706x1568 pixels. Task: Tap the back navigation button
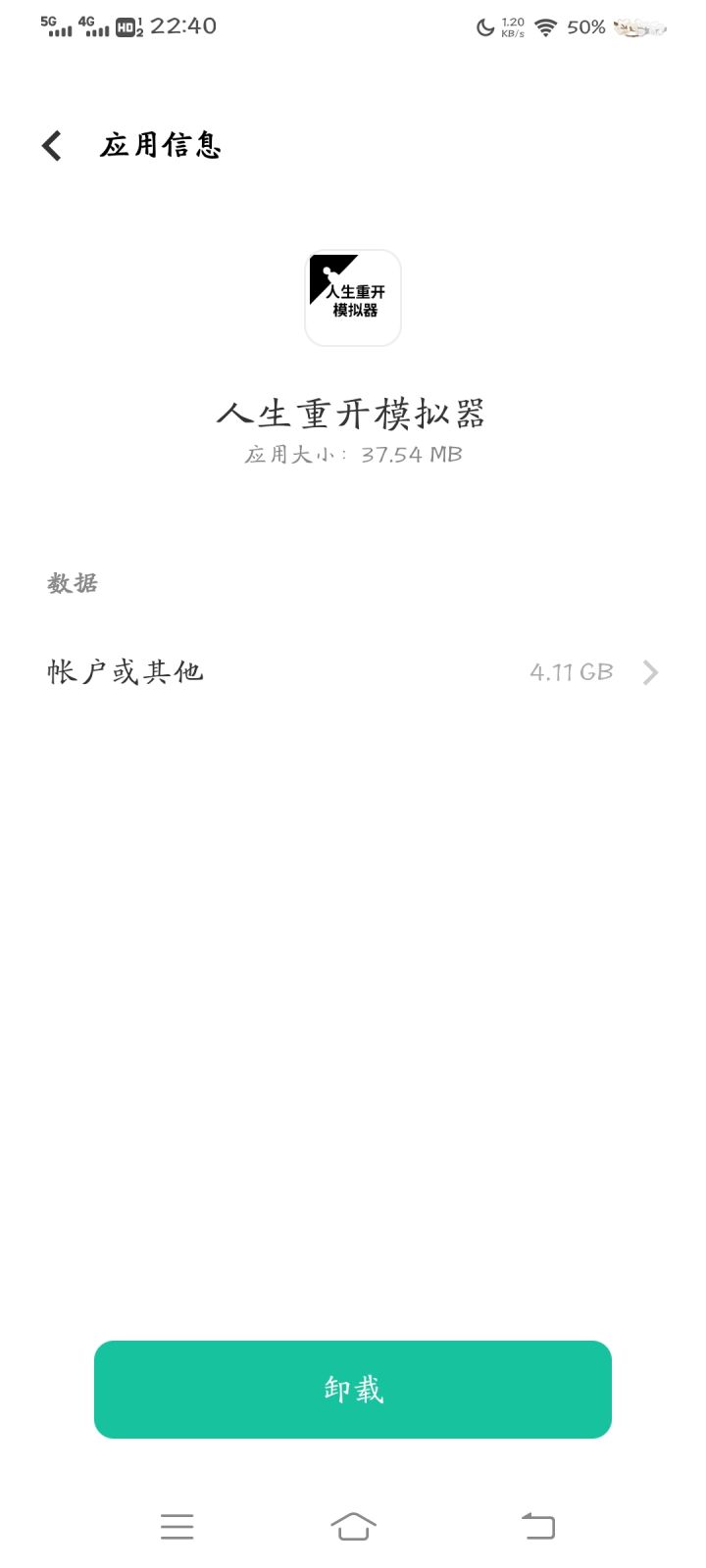537,1525
